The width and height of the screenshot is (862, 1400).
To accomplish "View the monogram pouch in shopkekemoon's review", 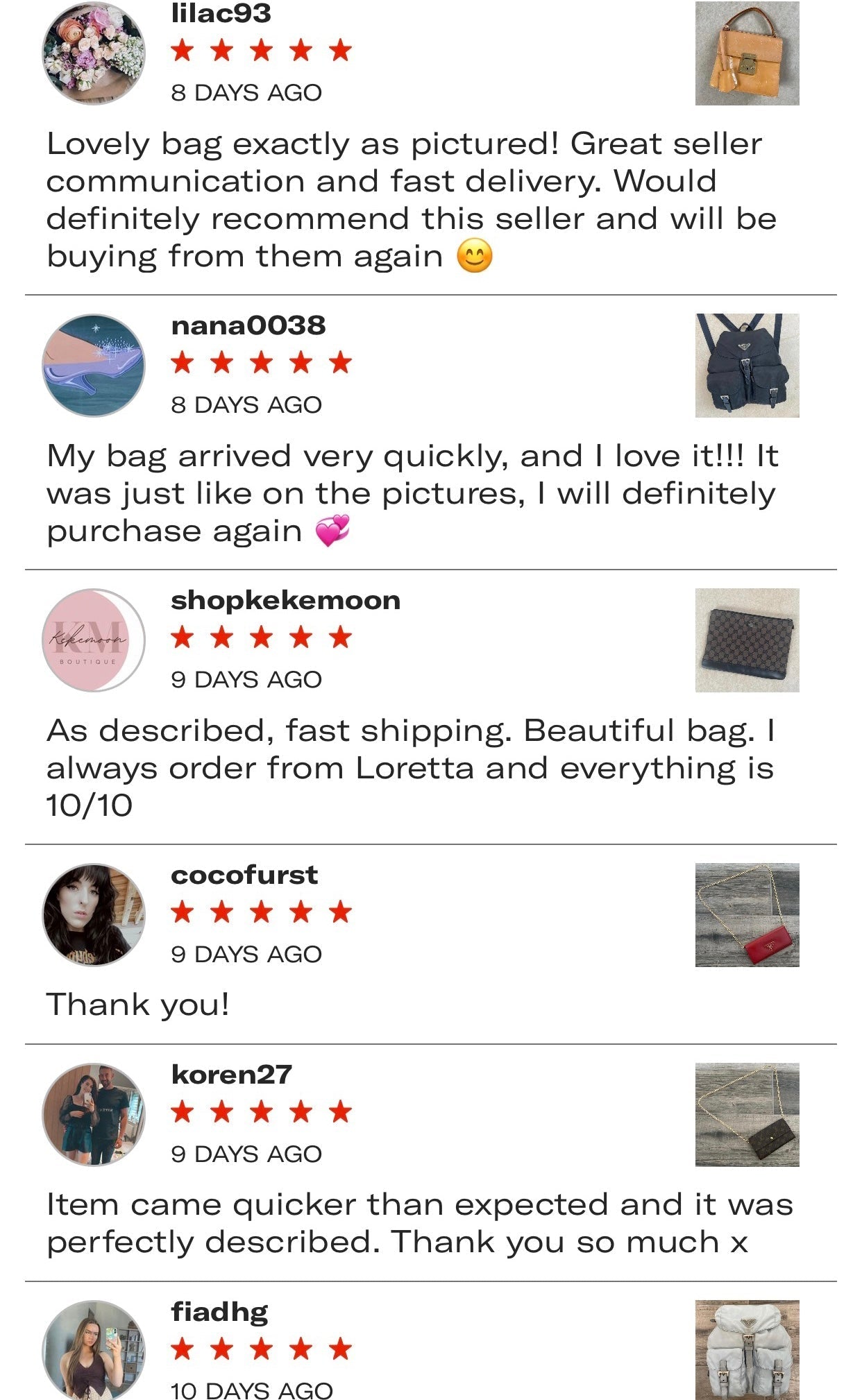I will point(747,640).
